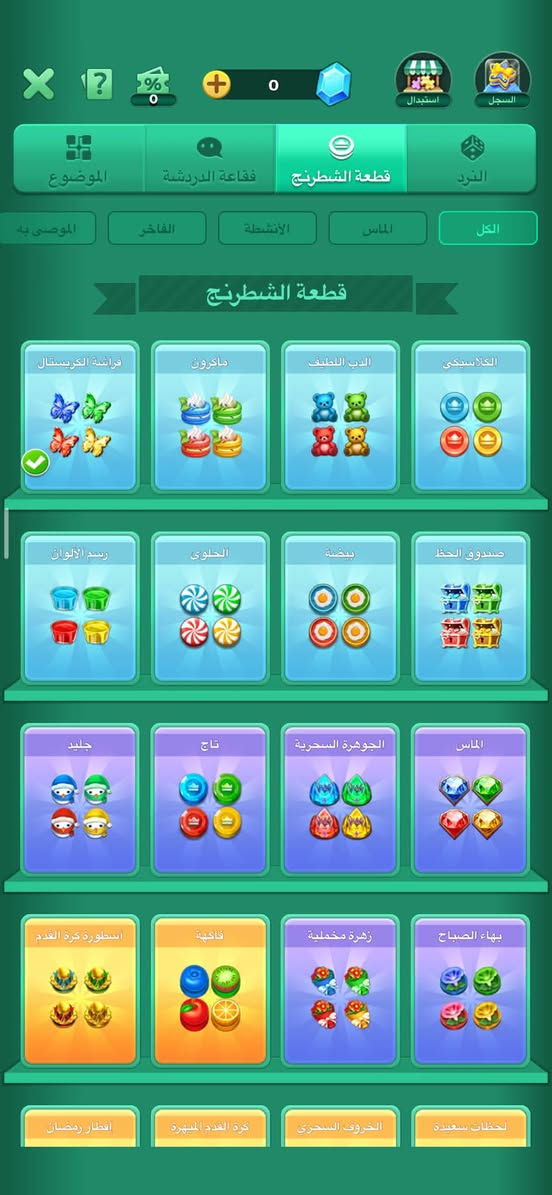Close the shop with the X icon
The height and width of the screenshot is (1195, 552).
click(x=38, y=84)
